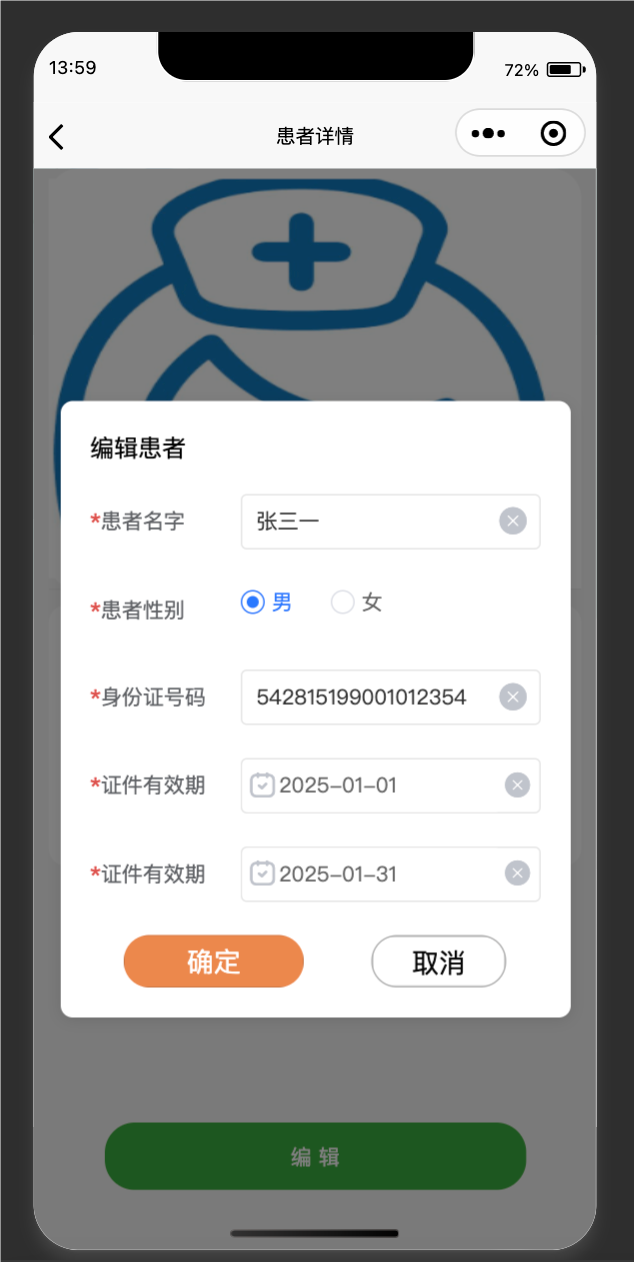The image size is (634, 1262).
Task: Close the mini program via circle icon
Action: tap(553, 134)
